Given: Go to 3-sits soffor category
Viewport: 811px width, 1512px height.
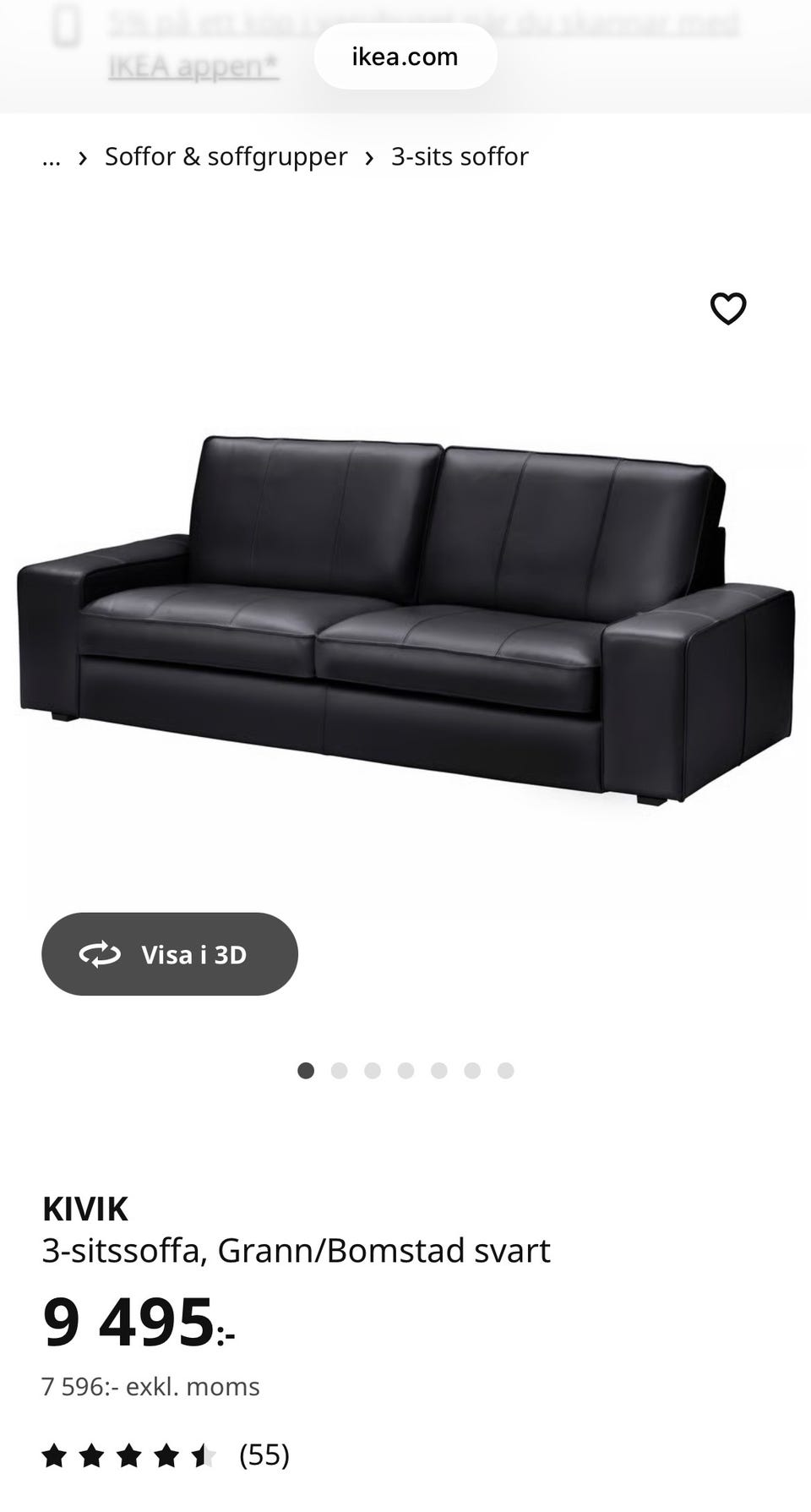Looking at the screenshot, I should pos(460,157).
